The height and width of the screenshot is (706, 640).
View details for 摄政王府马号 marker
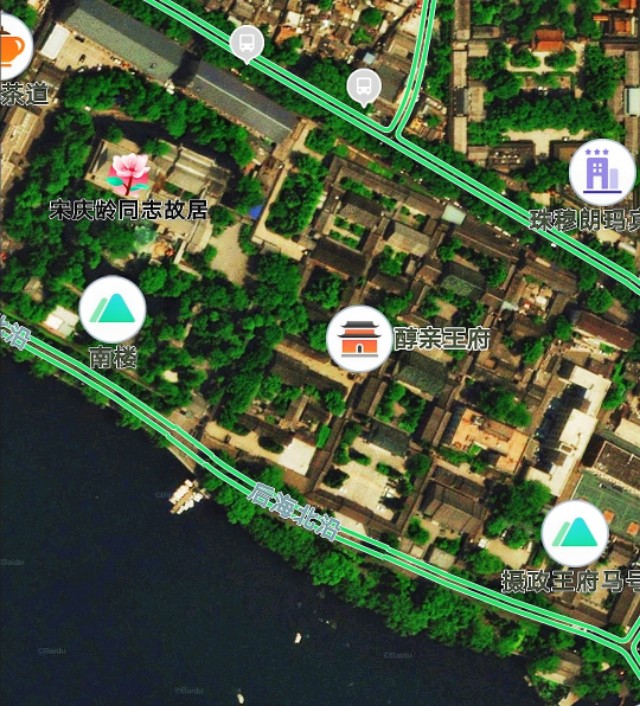(575, 533)
